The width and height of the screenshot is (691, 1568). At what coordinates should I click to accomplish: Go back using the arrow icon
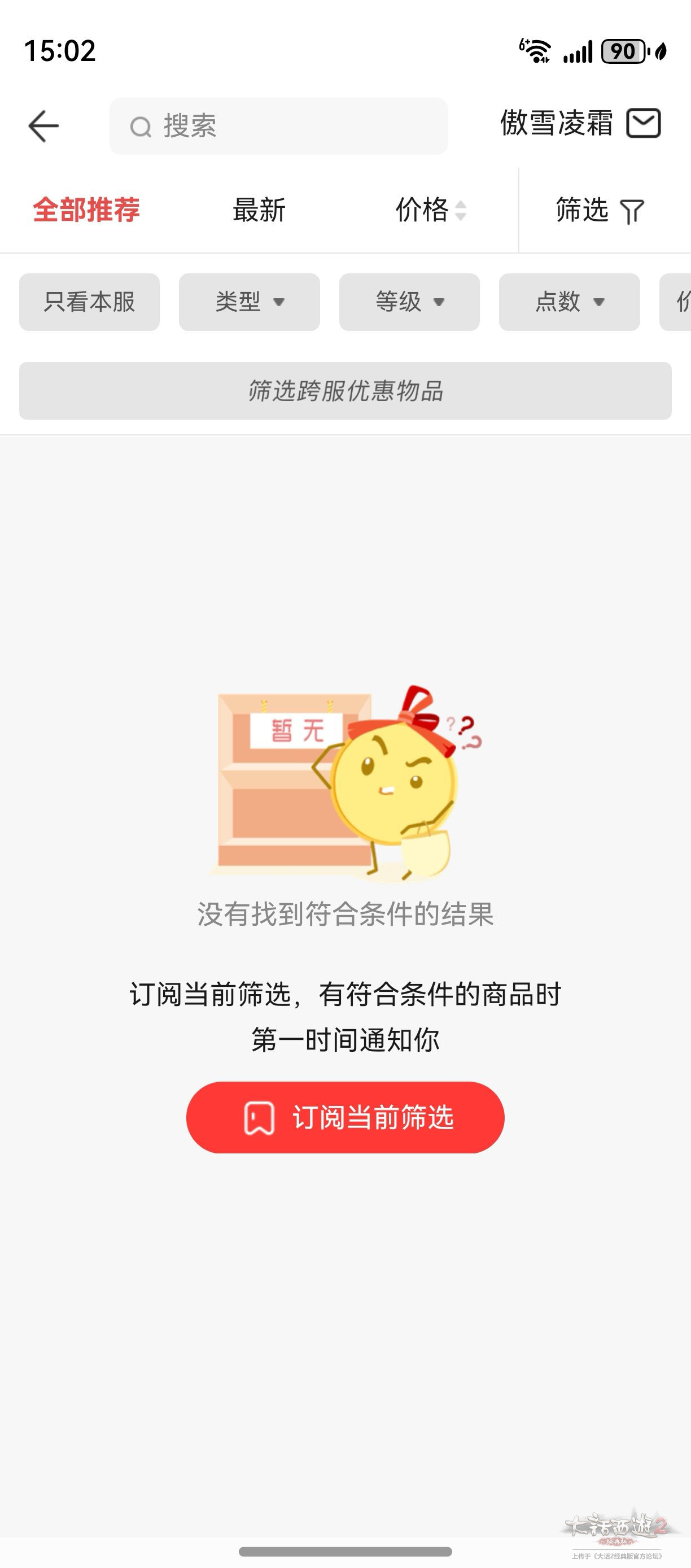pyautogui.click(x=44, y=126)
